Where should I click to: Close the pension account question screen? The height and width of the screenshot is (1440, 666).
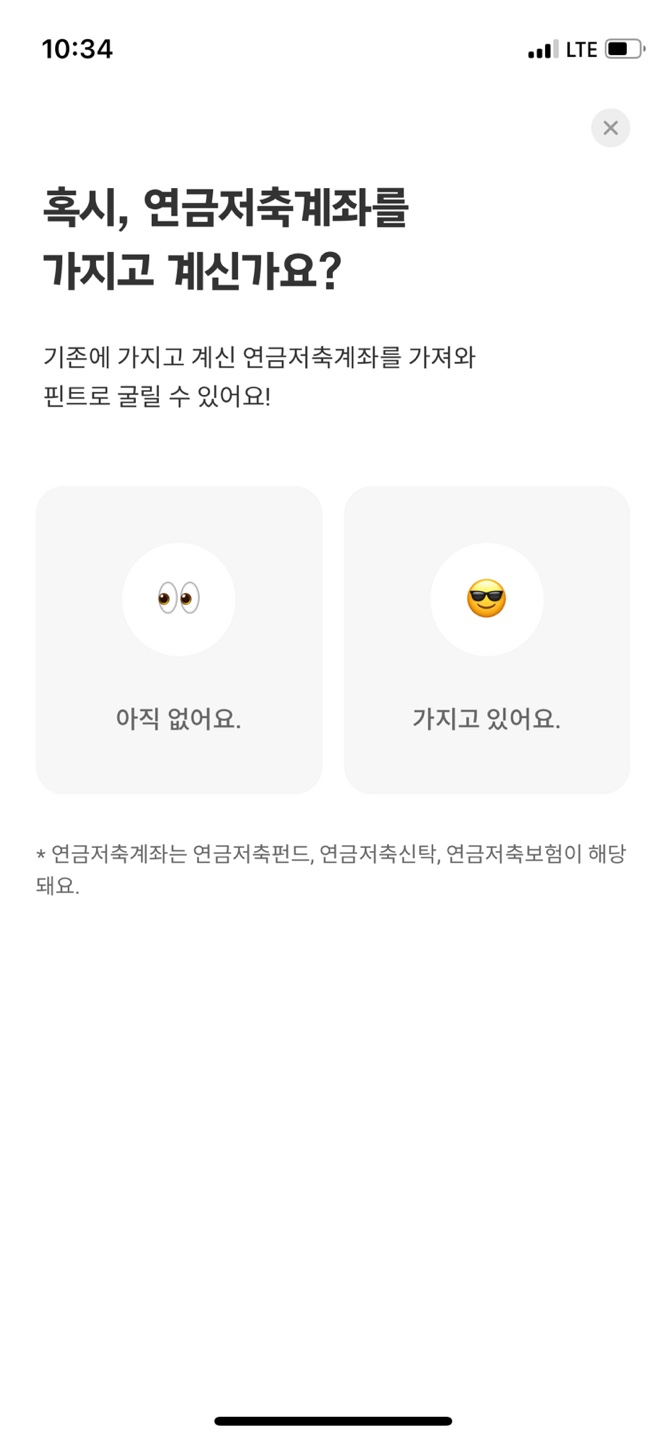pyautogui.click(x=610, y=128)
